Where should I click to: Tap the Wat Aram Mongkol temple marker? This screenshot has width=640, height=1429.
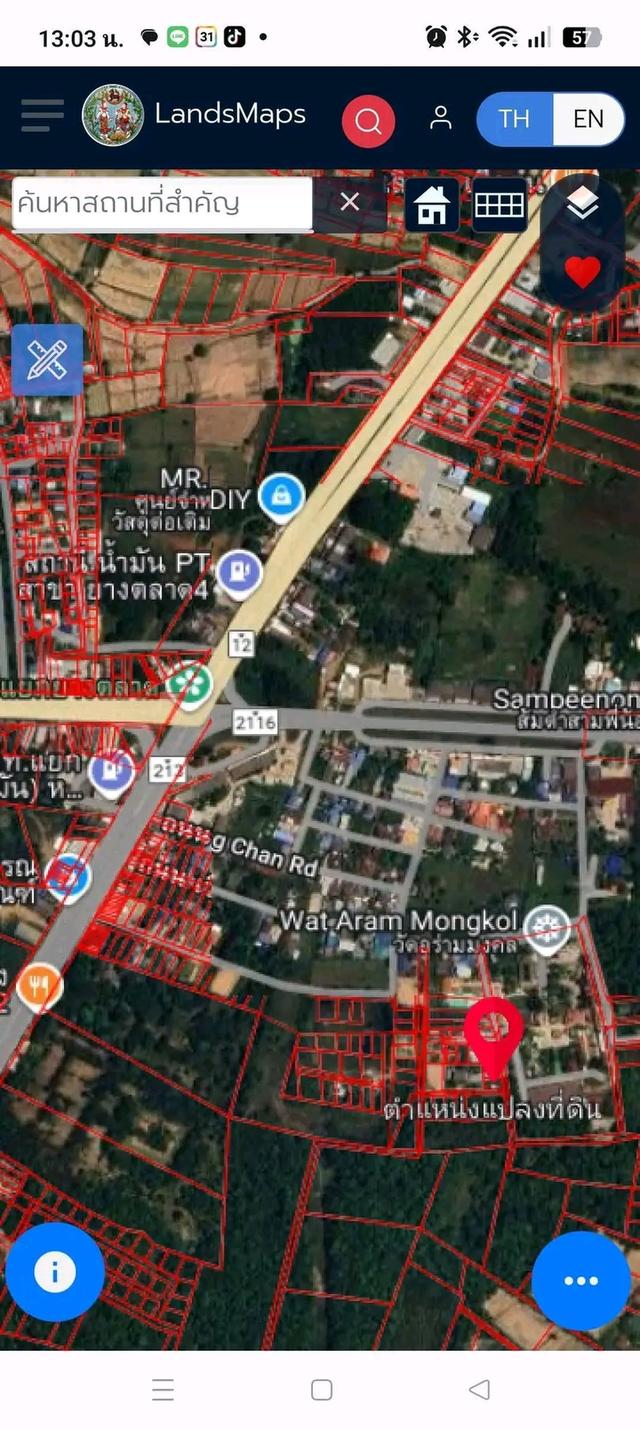(x=547, y=927)
